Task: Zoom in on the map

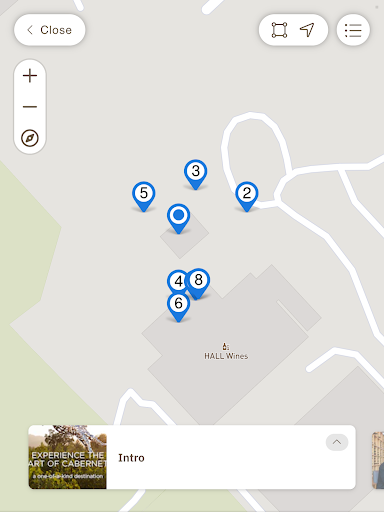Action: (x=30, y=76)
